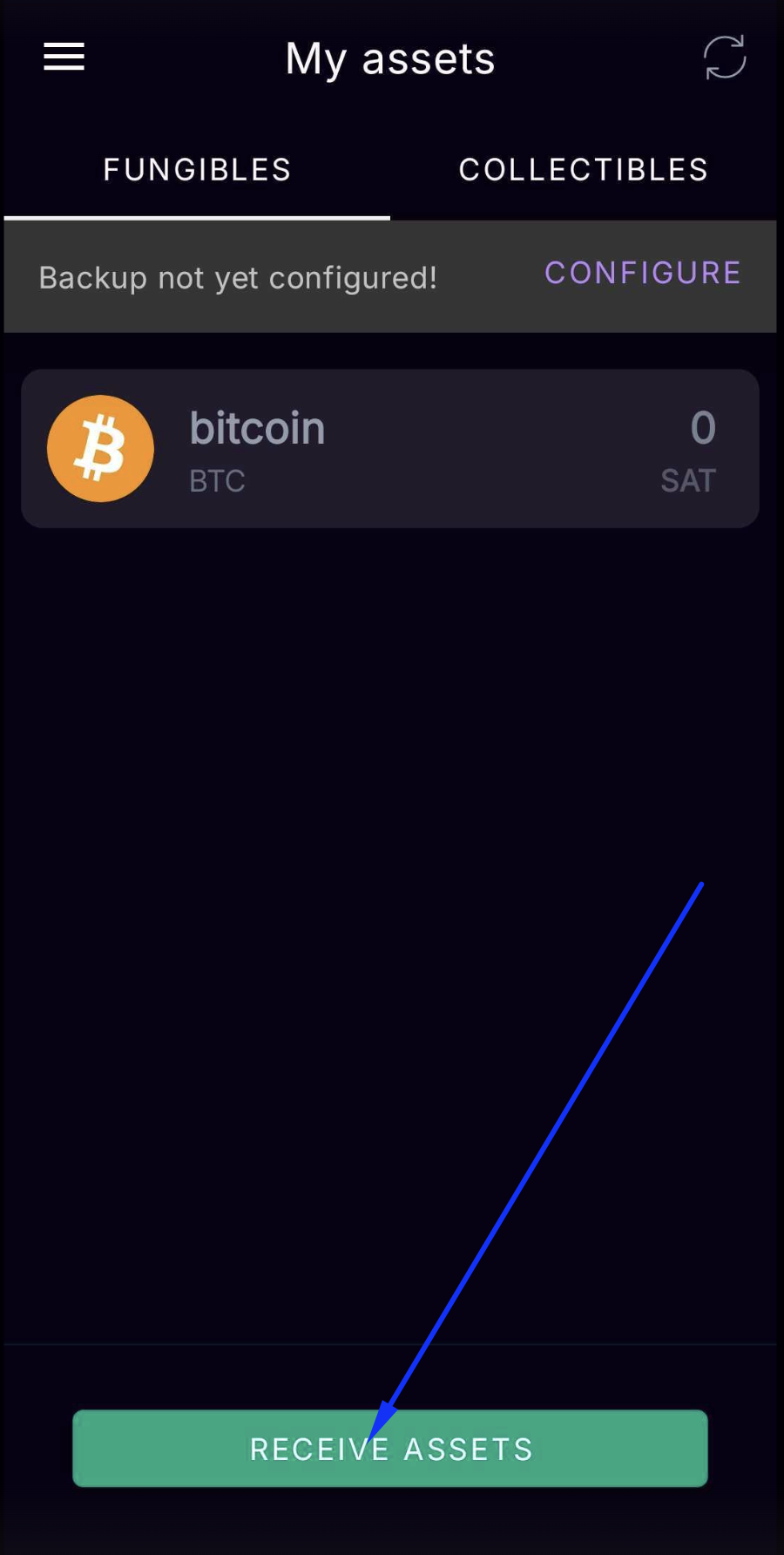Screen dimensions: 784x1555
Task: Tap the Bitcoin currency logo
Action: [100, 448]
